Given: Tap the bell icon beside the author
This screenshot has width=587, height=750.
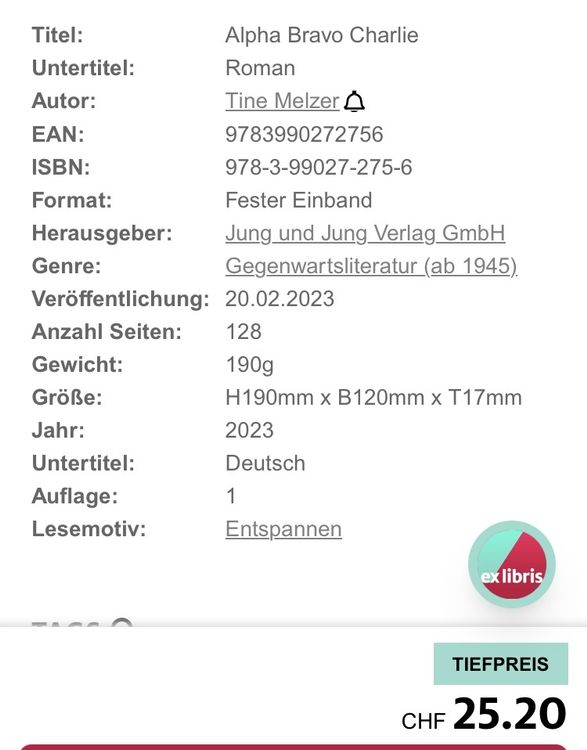Looking at the screenshot, I should pyautogui.click(x=354, y=101).
